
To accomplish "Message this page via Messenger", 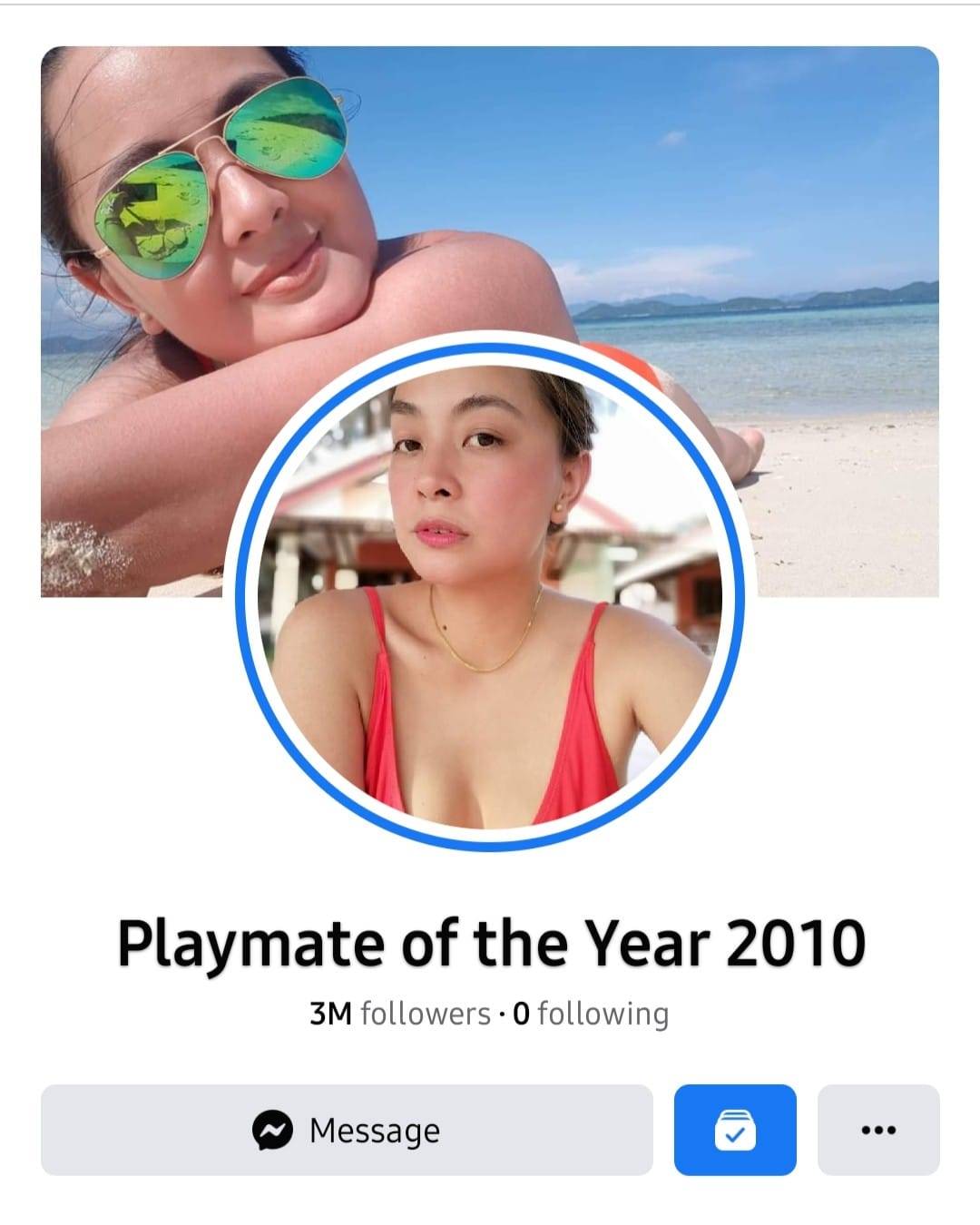I will tap(347, 1130).
